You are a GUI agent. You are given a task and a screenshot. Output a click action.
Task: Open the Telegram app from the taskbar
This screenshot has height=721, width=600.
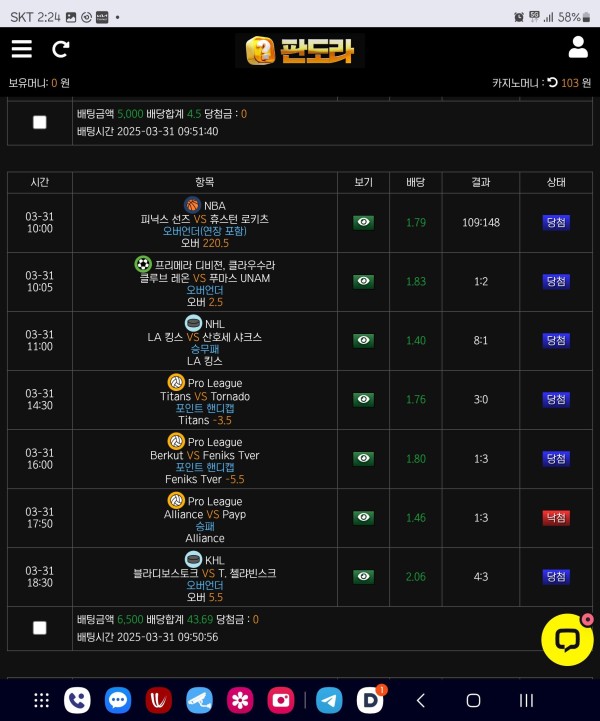click(329, 700)
